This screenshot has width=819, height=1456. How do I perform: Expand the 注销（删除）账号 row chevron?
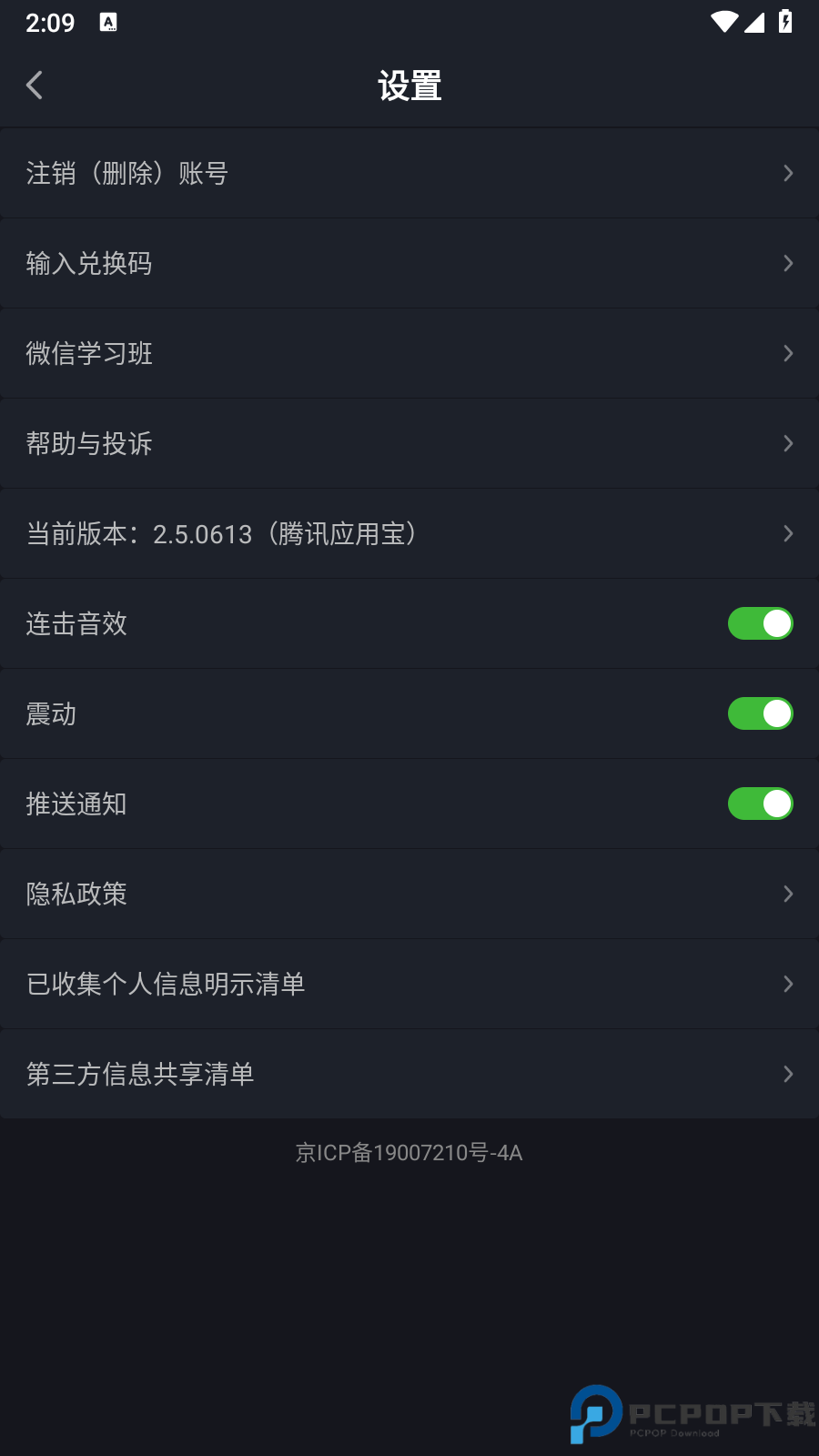pos(788,173)
